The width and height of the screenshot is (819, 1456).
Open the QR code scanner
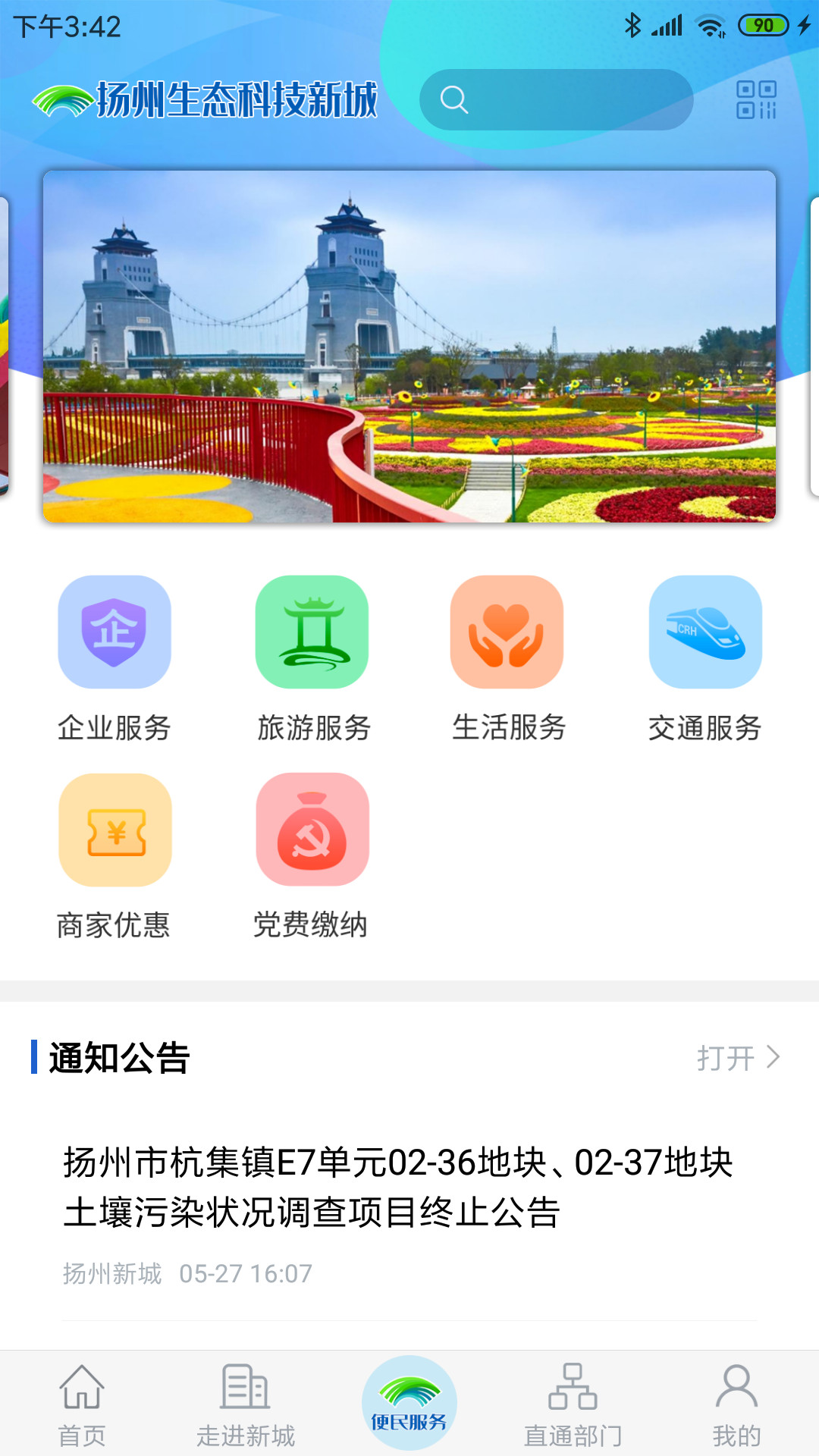(755, 100)
